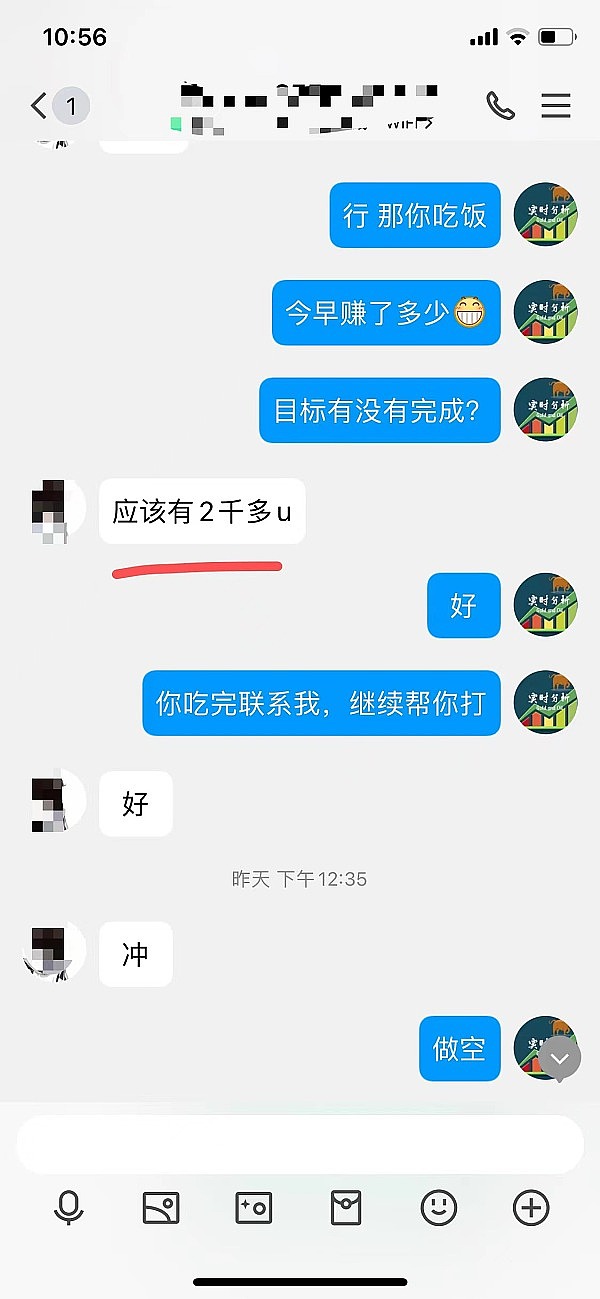The image size is (600, 1299).
Task: Open the sender's avatar beside "今早赚了多少"
Action: click(x=546, y=313)
